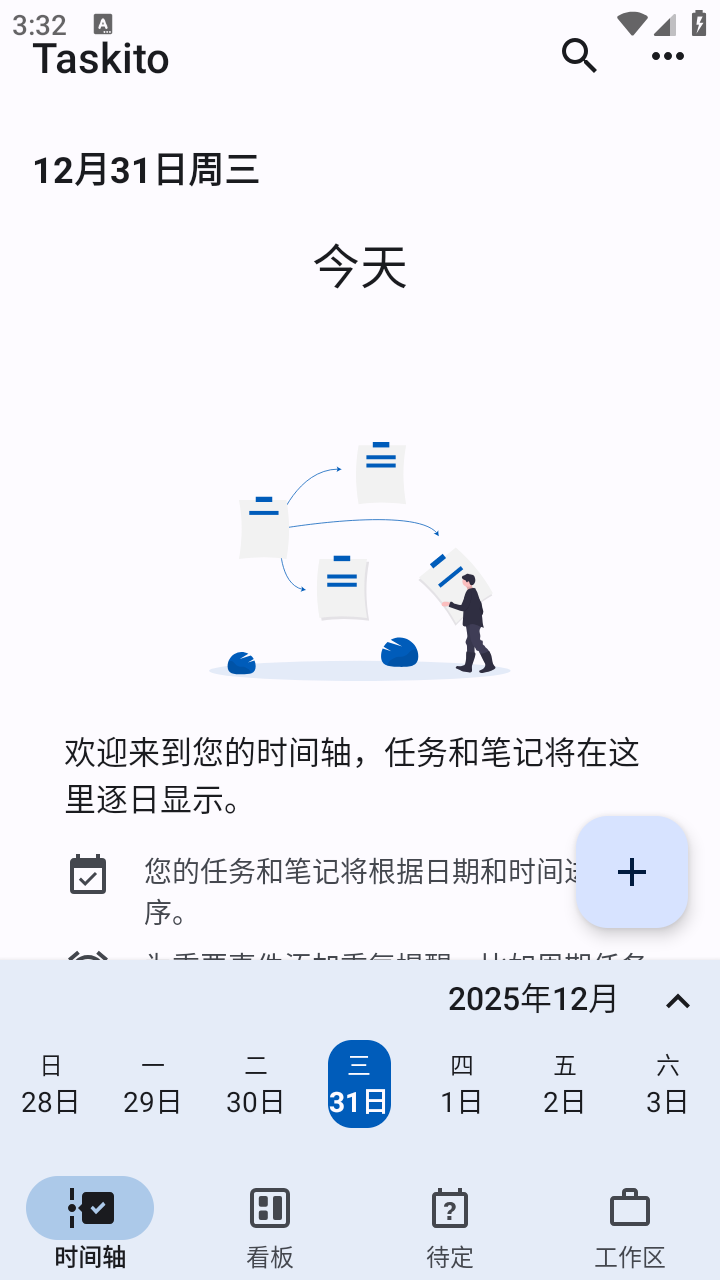
Task: Switch to the 待定 tab label
Action: point(450,1256)
